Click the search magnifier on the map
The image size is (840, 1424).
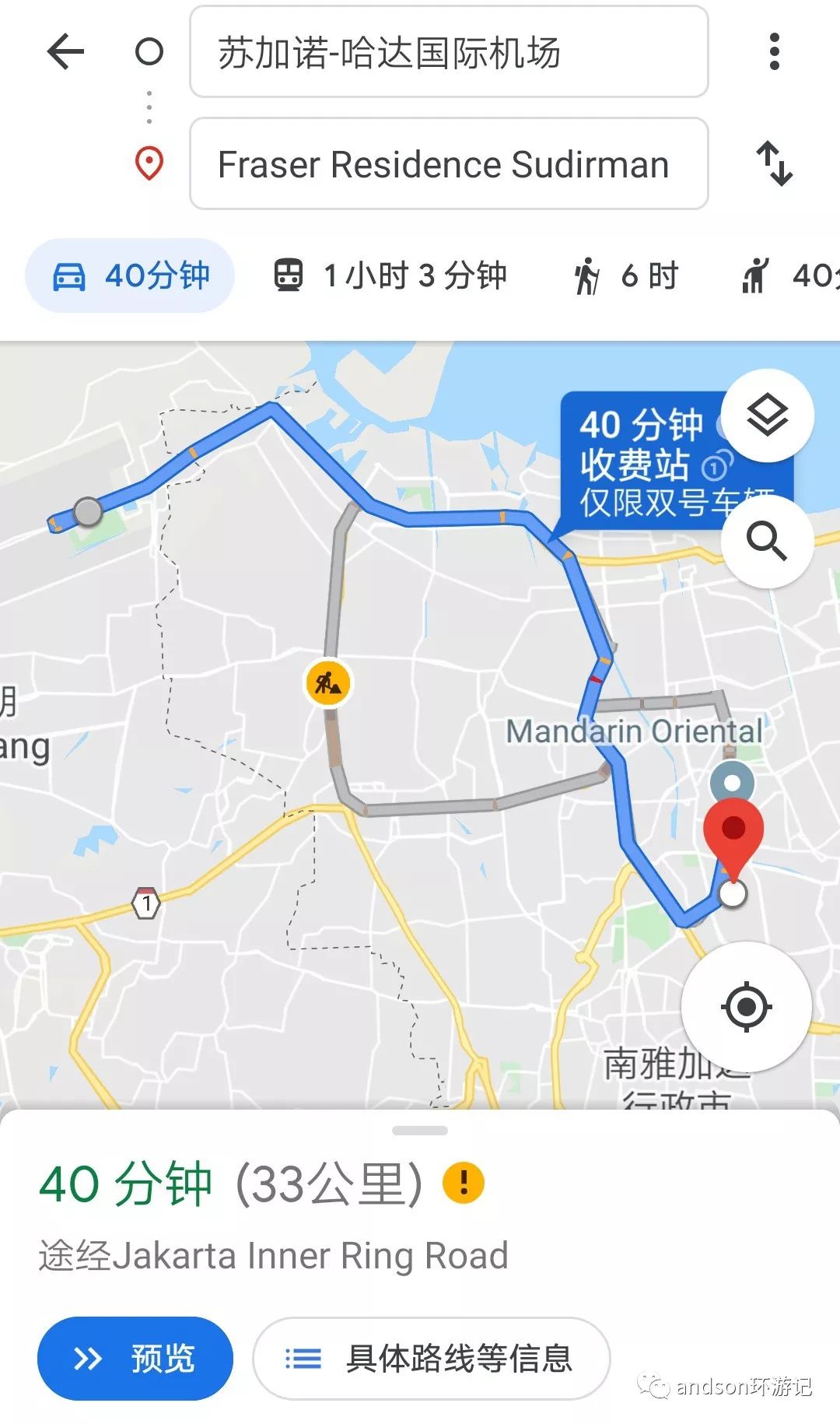point(767,542)
